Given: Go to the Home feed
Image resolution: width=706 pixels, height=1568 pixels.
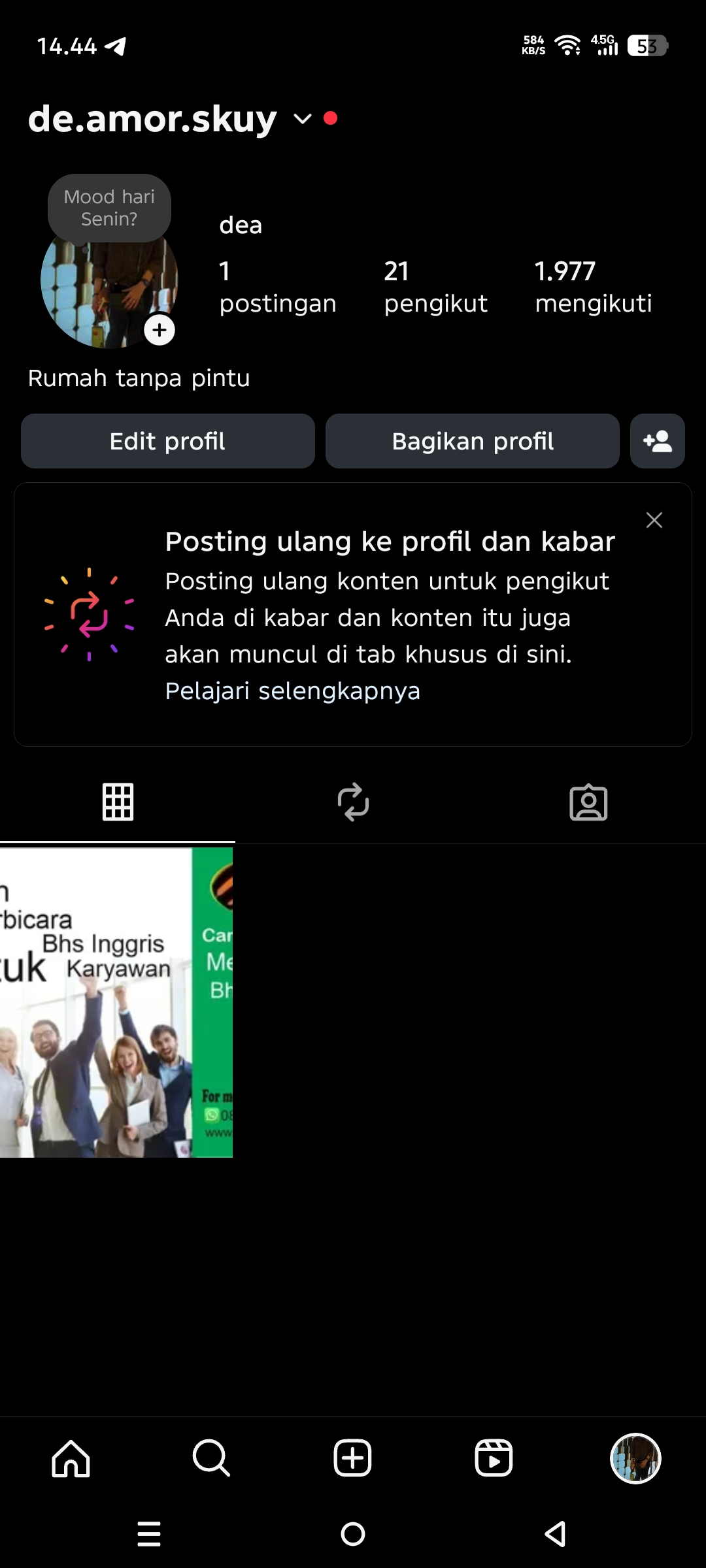Looking at the screenshot, I should coord(71,1458).
